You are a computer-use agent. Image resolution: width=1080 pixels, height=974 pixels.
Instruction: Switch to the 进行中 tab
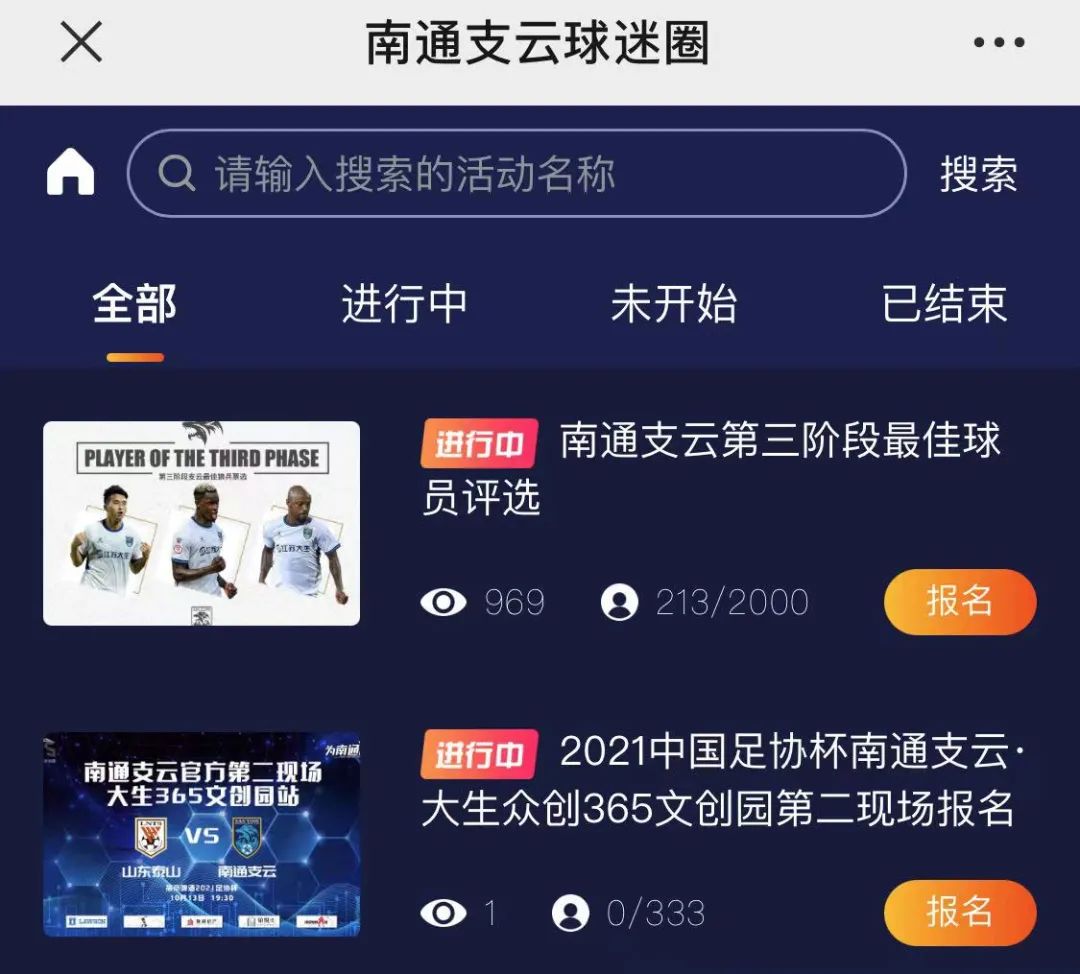tap(404, 304)
